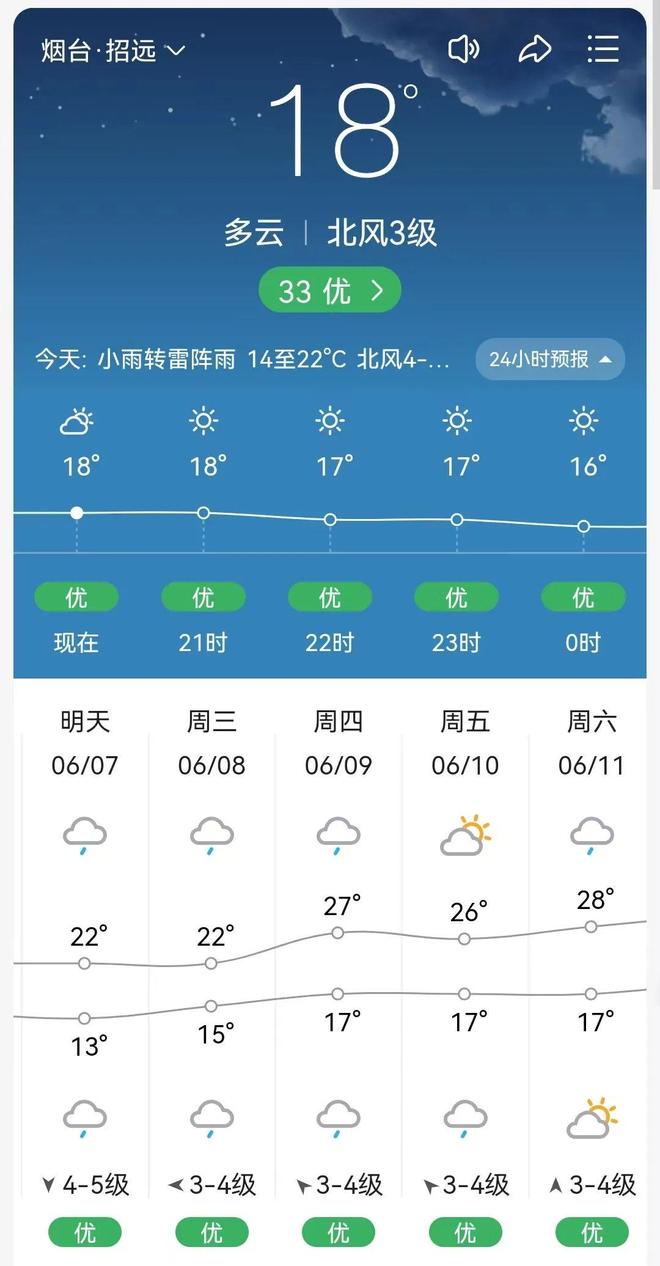Viewport: 660px width, 1266px height.
Task: Play the weather voice broadcast
Action: click(463, 49)
